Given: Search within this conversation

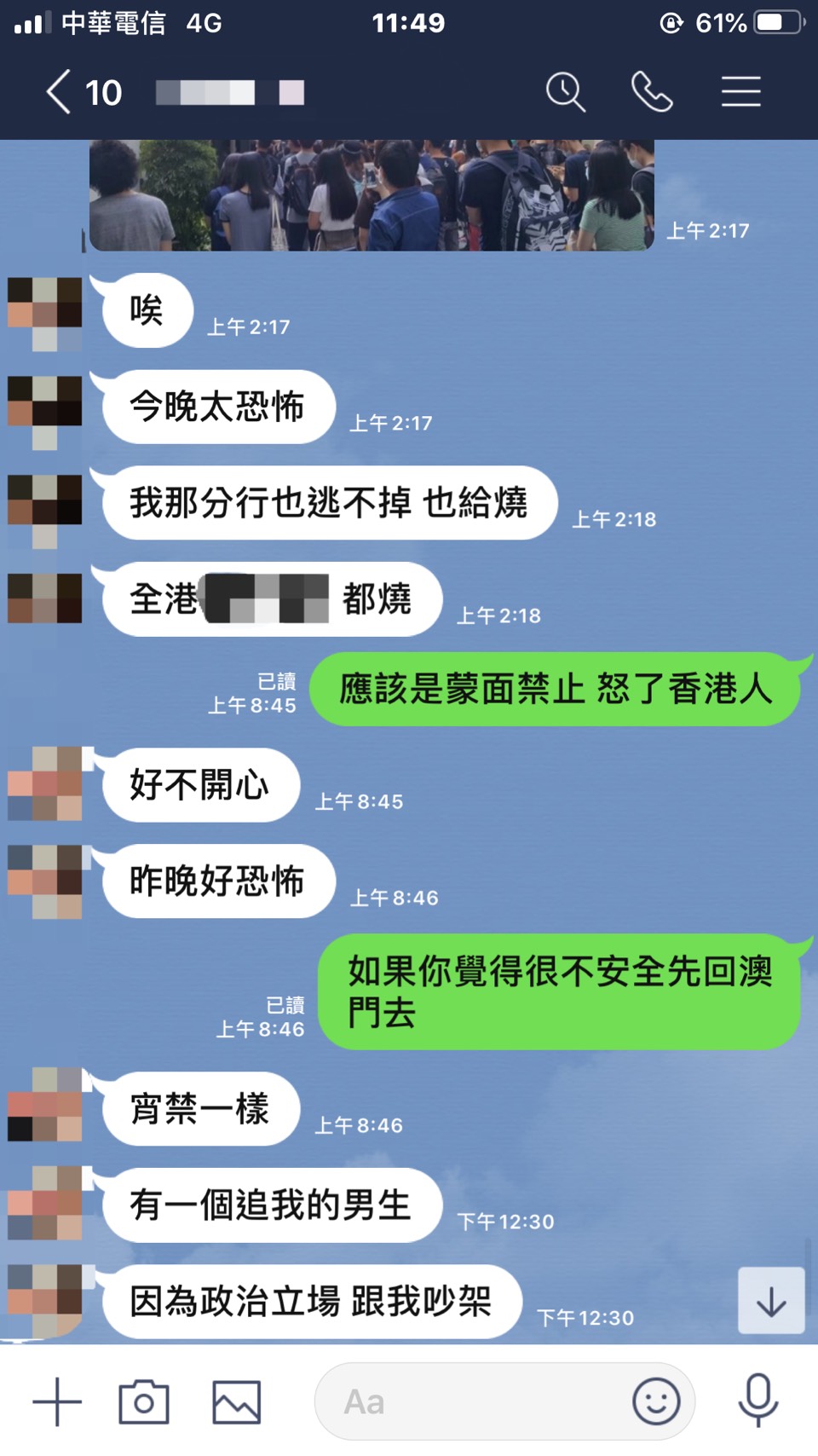Looking at the screenshot, I should [565, 92].
